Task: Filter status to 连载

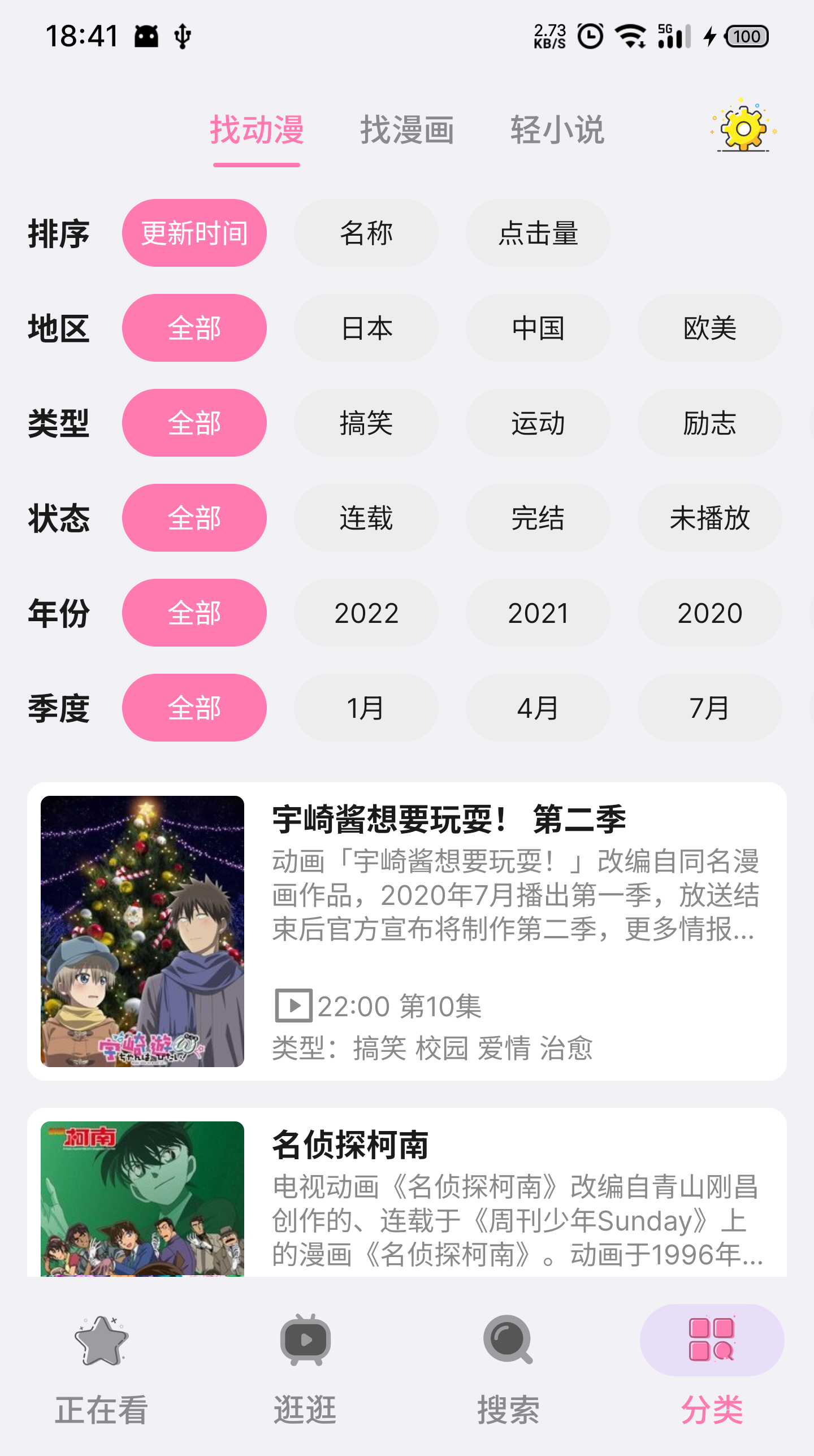Action: (366, 518)
